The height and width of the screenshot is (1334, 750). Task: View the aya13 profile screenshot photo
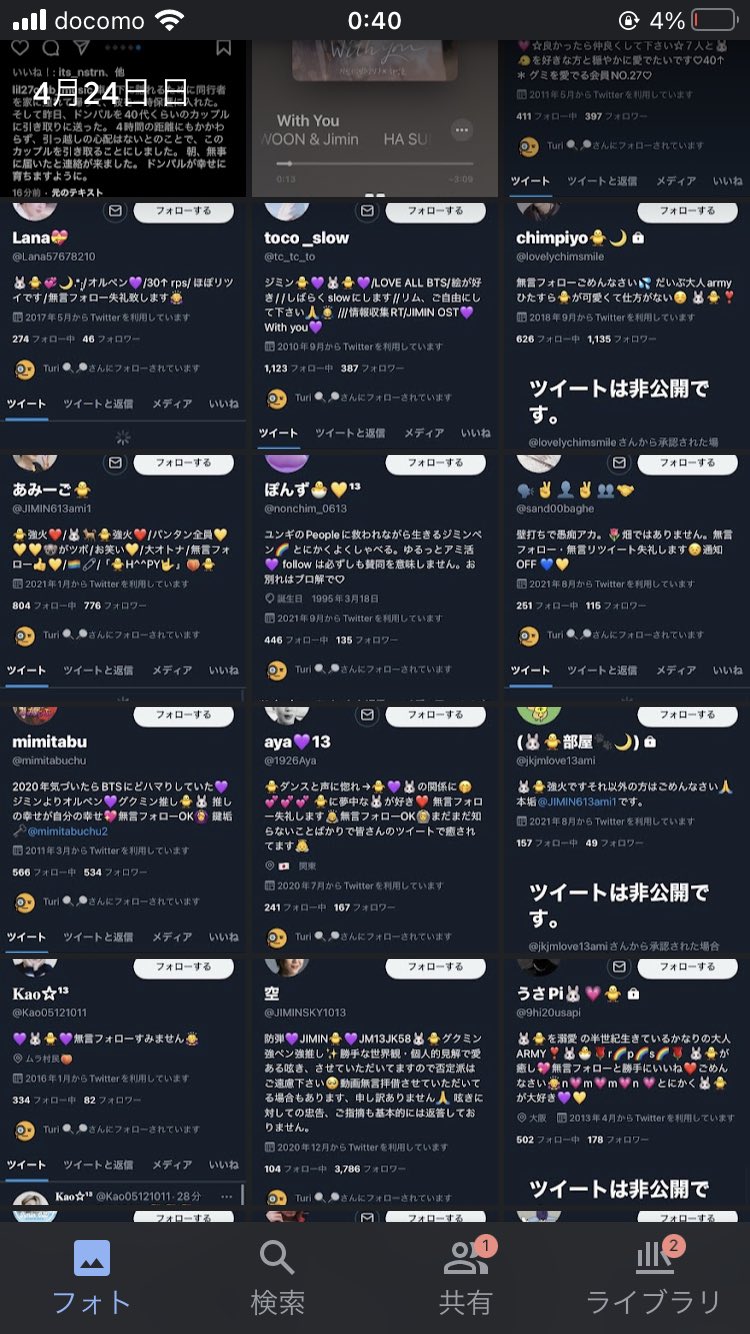click(374, 828)
